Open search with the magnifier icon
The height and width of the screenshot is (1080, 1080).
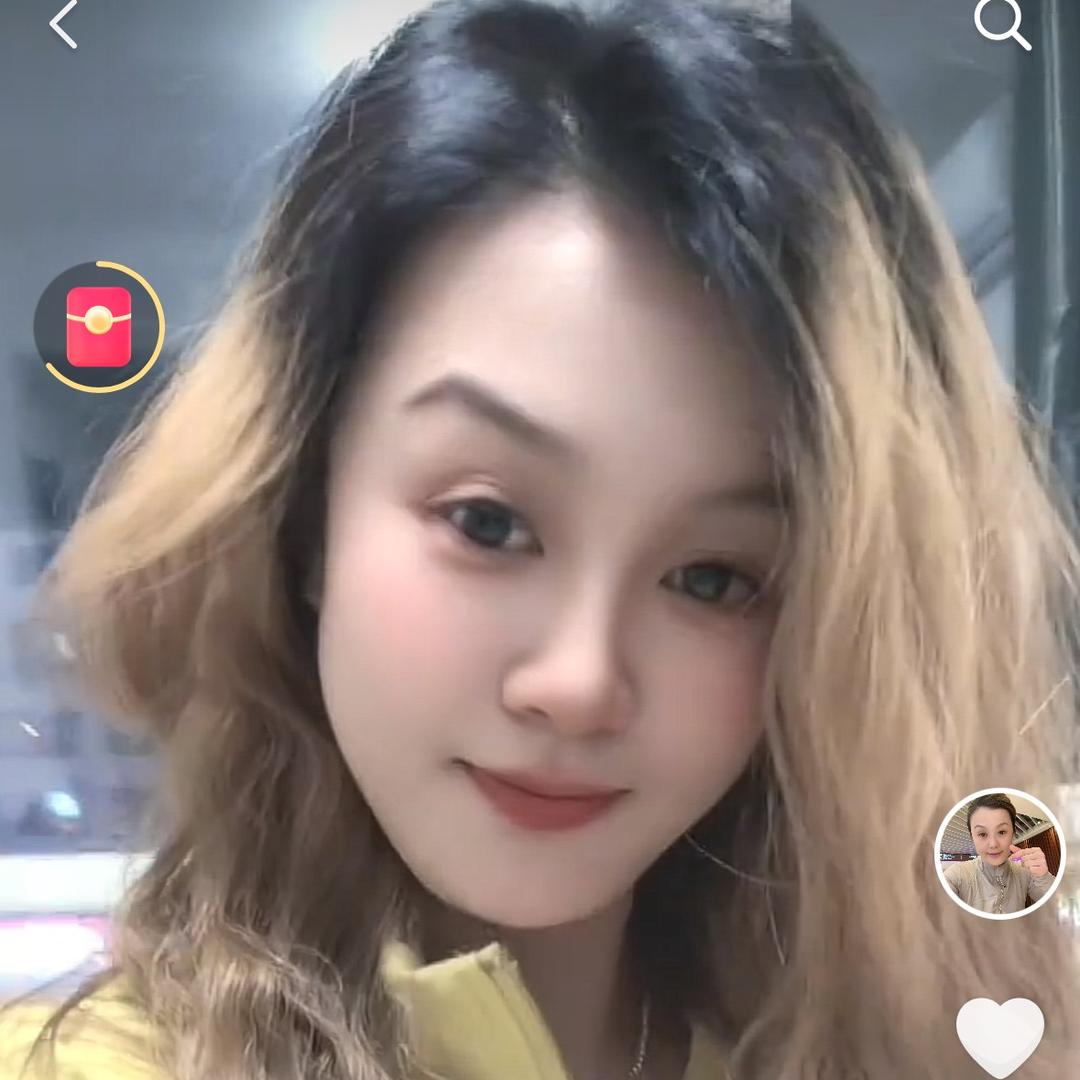click(x=1002, y=24)
